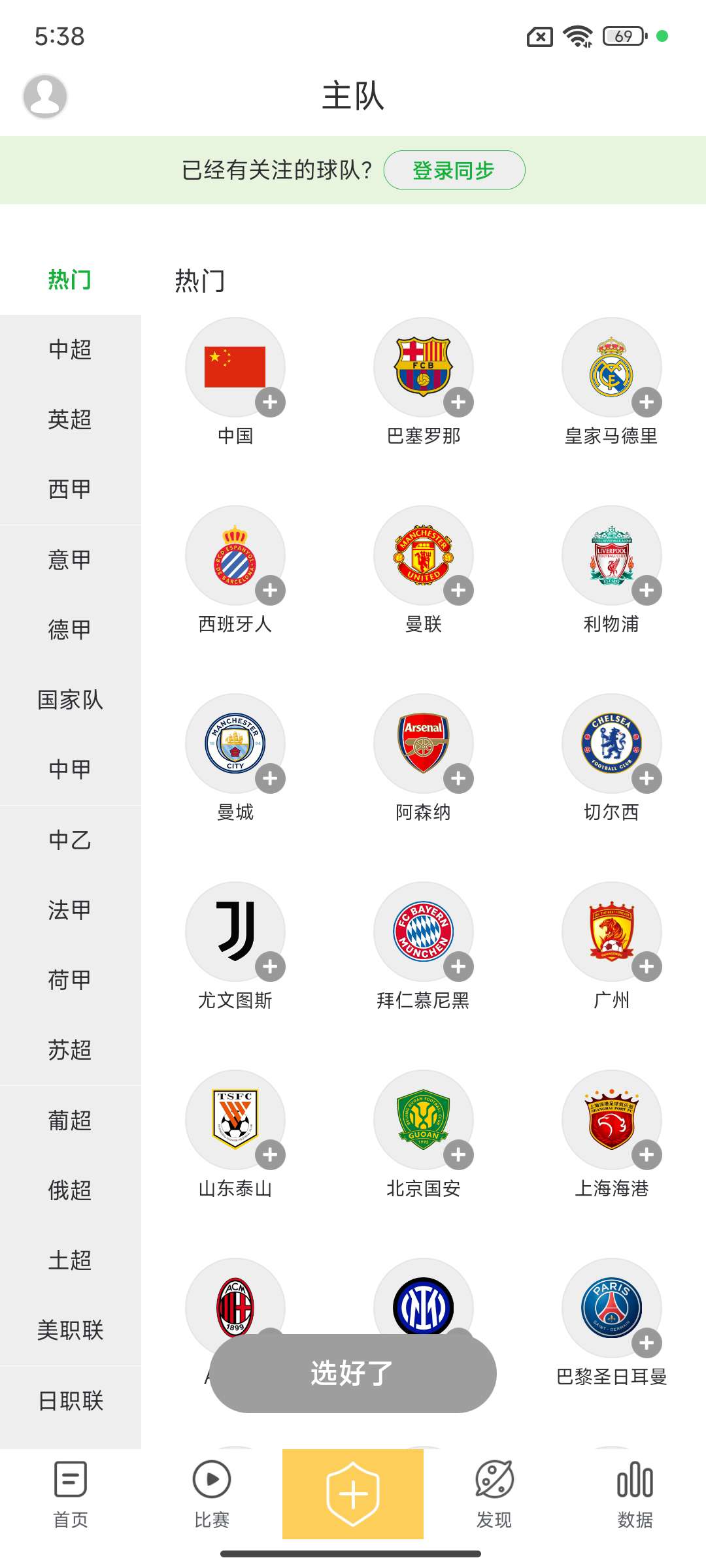
Task: Add 巴塞罗那 as a followed team
Action: click(458, 402)
